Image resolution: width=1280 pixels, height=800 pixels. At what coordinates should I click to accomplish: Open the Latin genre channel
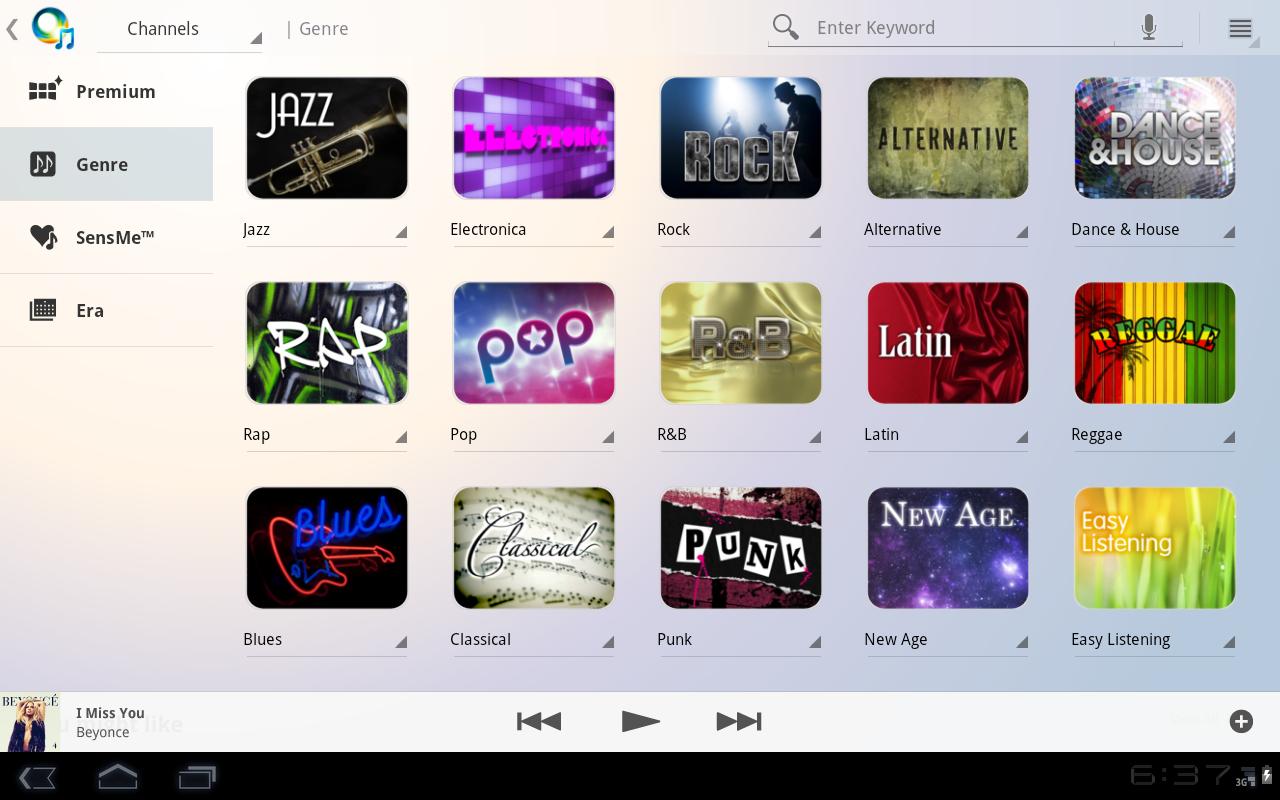[x=948, y=343]
